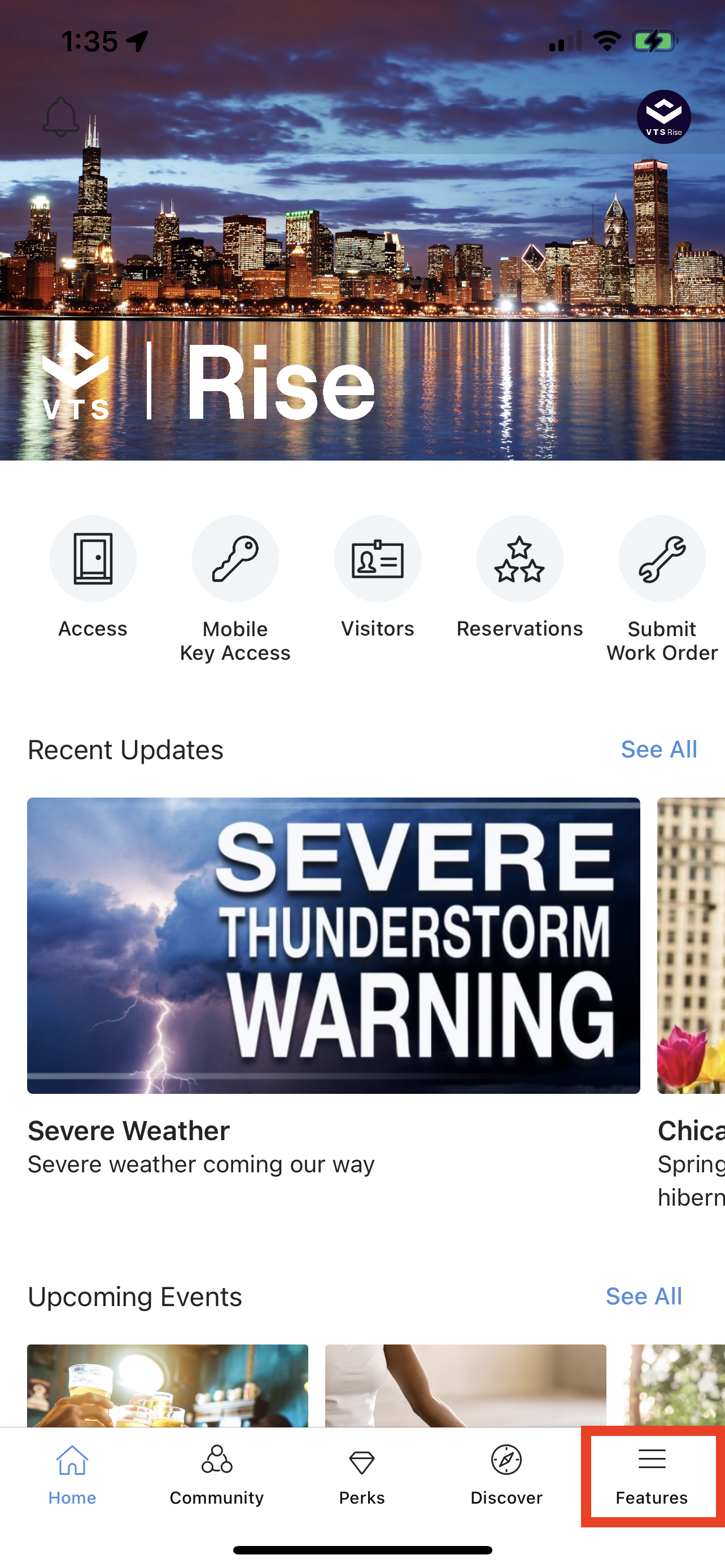Open Submit Work Order

(662, 559)
